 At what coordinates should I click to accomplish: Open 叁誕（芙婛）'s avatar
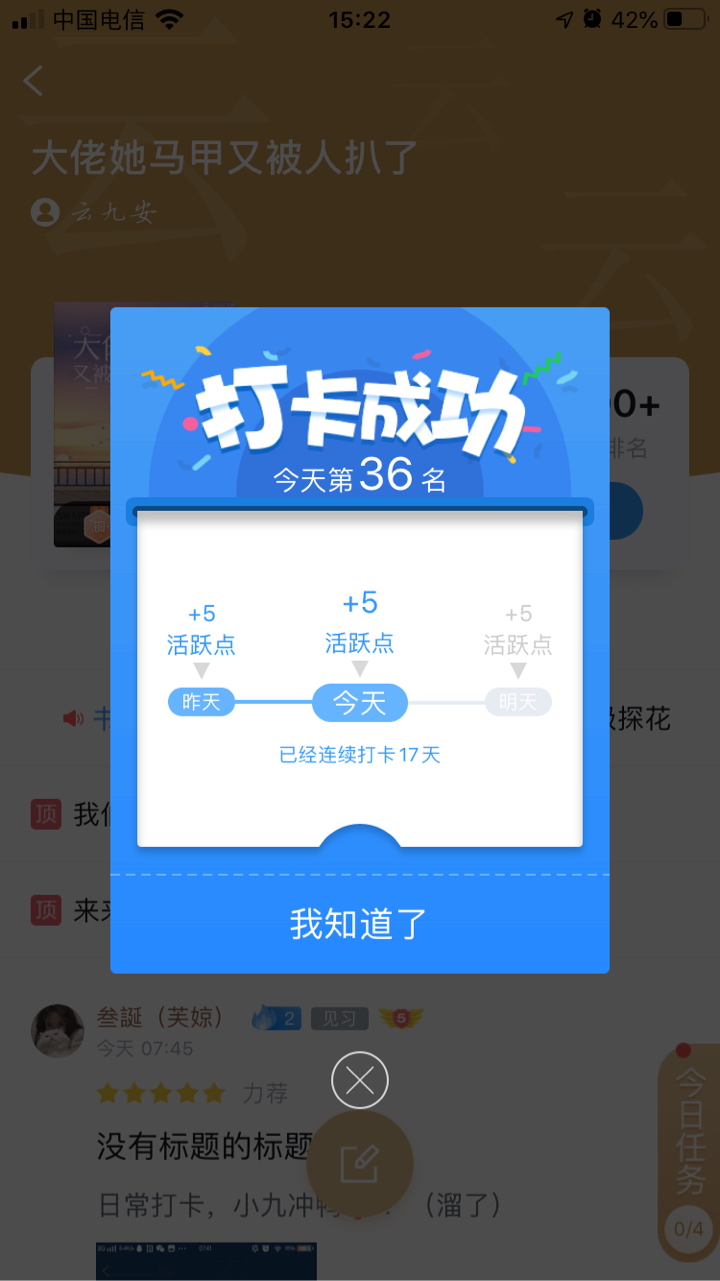[58, 1030]
